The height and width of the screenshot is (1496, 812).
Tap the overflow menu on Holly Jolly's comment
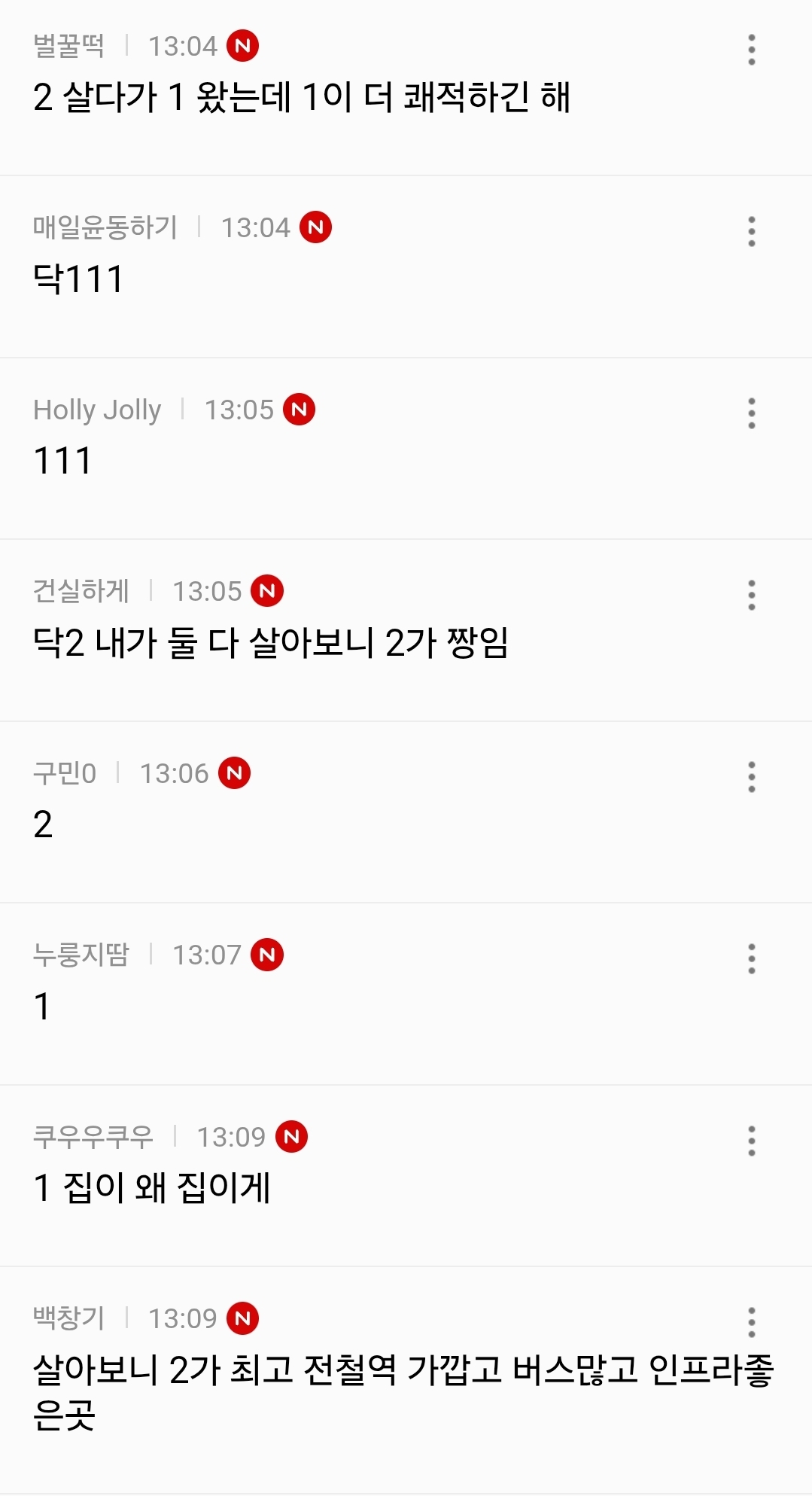(x=751, y=413)
